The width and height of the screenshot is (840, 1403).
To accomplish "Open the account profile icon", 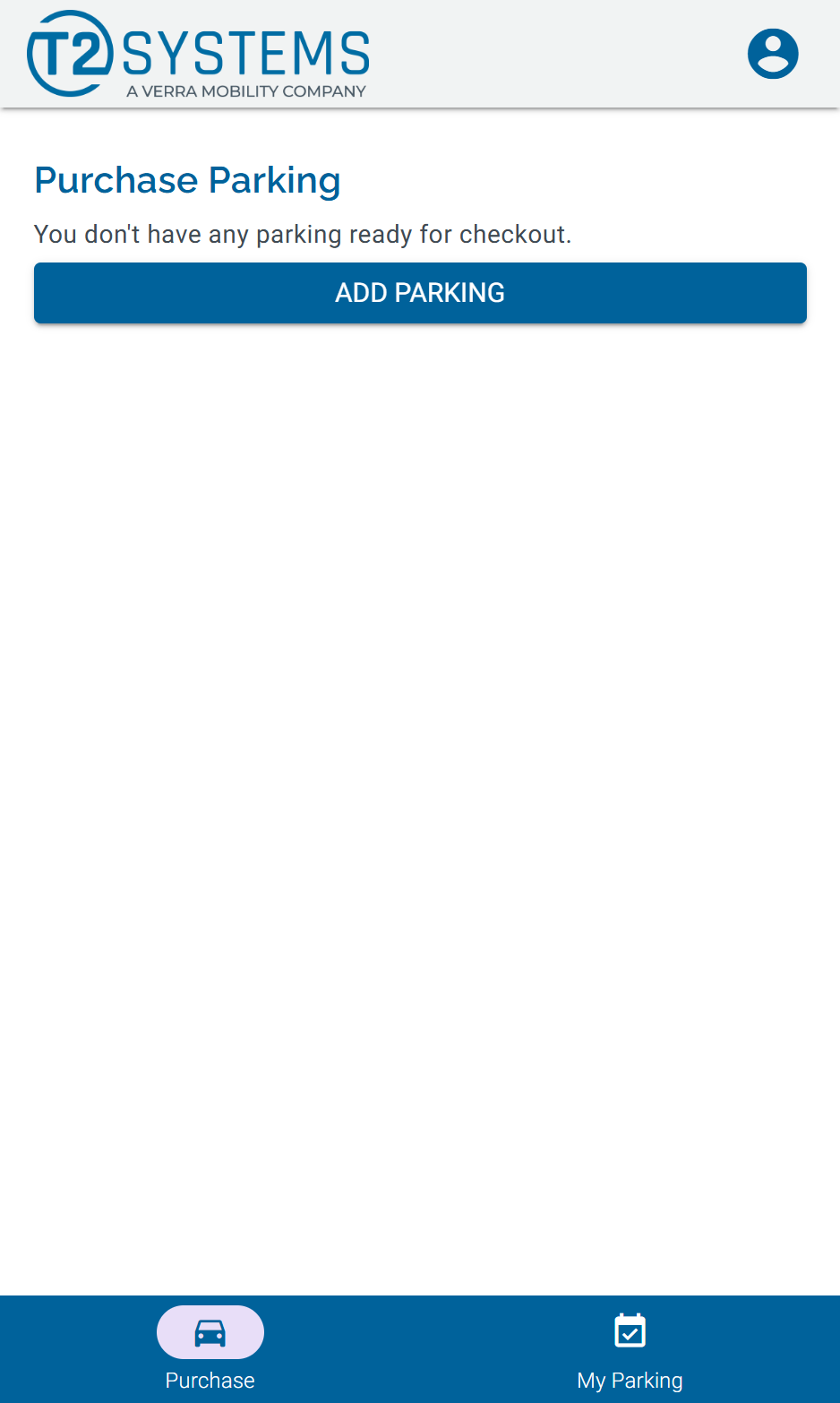I will [x=772, y=54].
